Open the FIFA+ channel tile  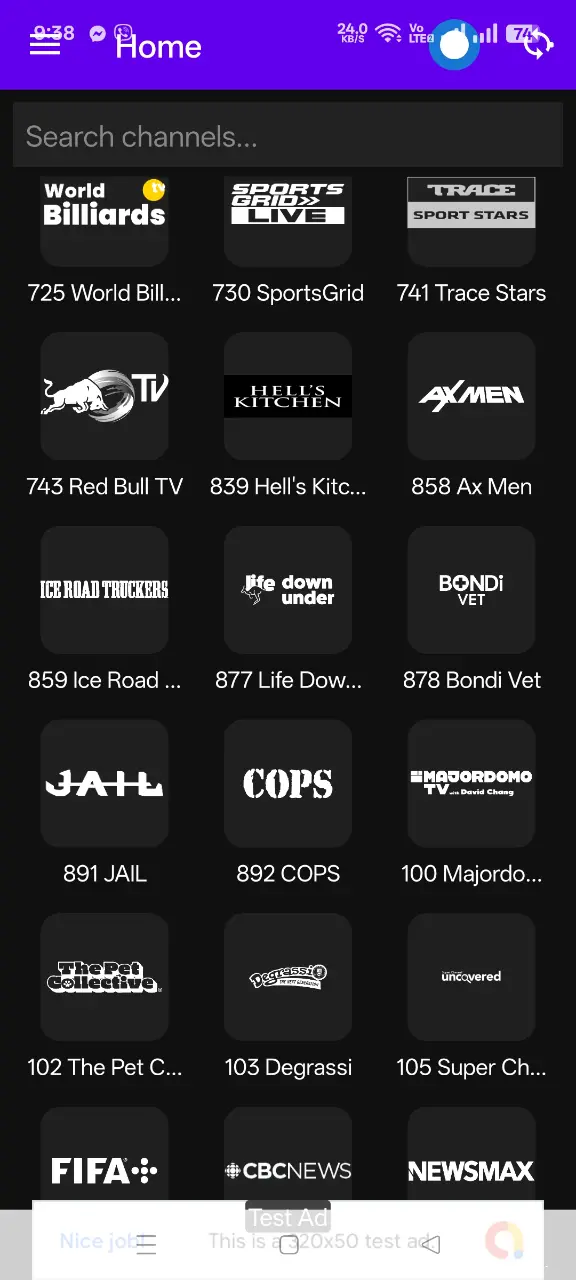104,1160
